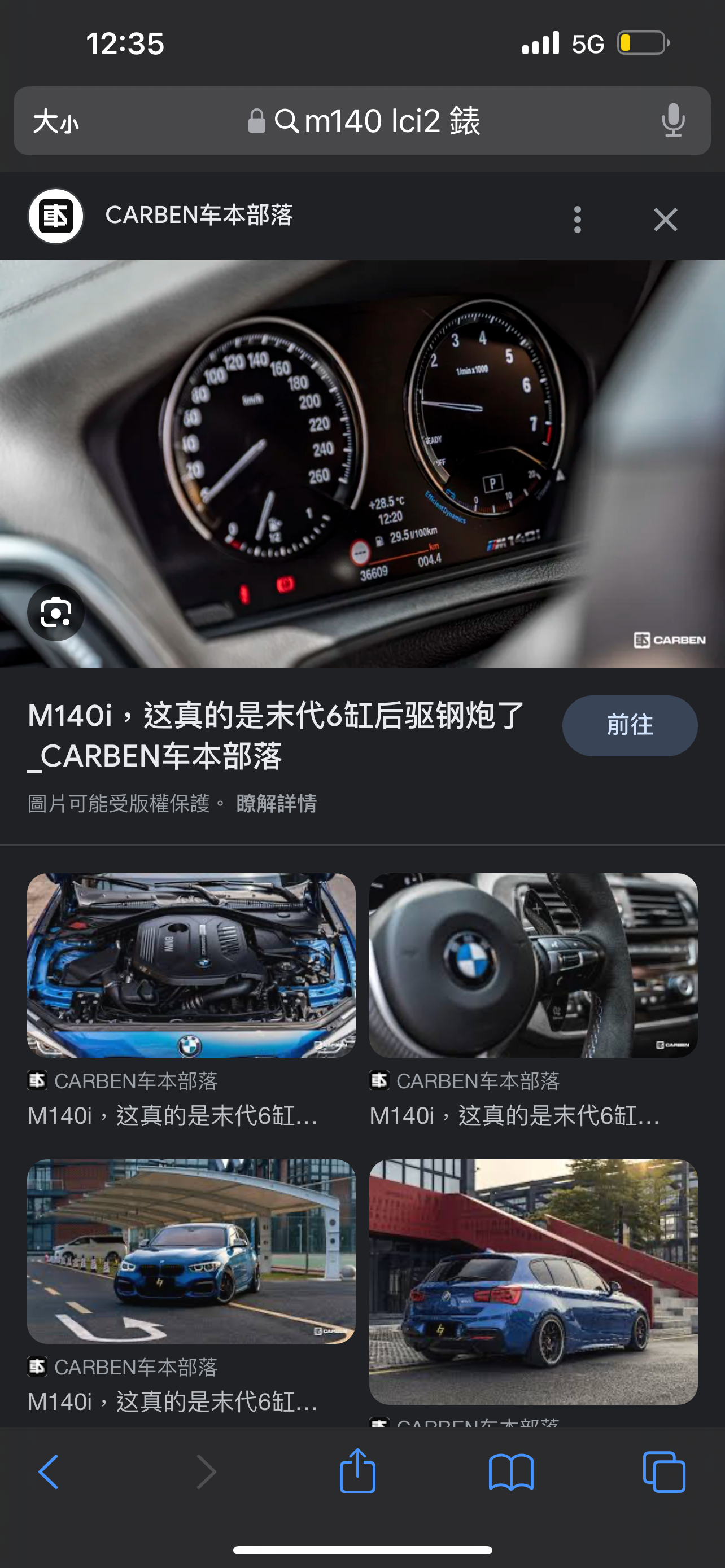The width and height of the screenshot is (725, 1568).
Task: Go back to previous page
Action: coord(49,1472)
